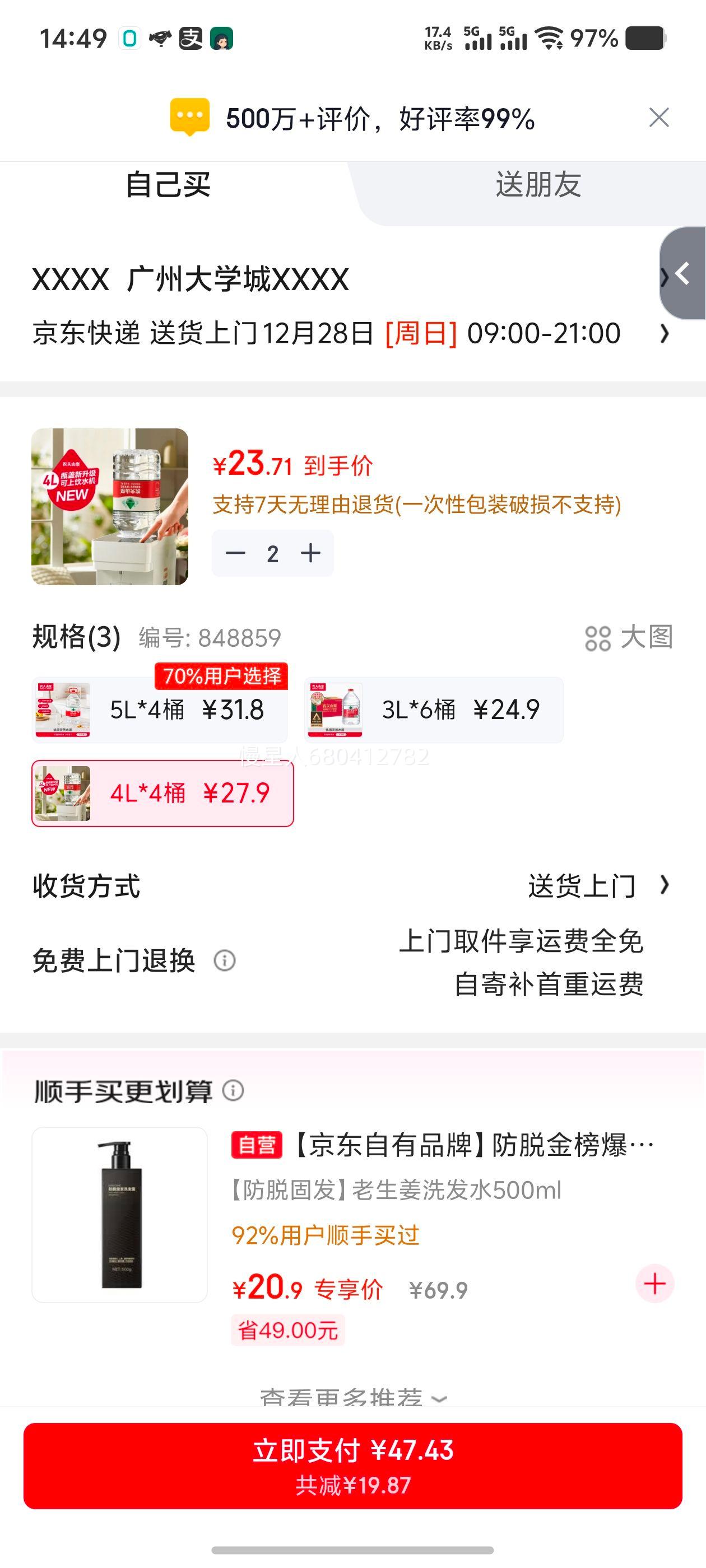Dismiss the 500万+评价 banner
The width and height of the screenshot is (706, 1568).
[658, 118]
